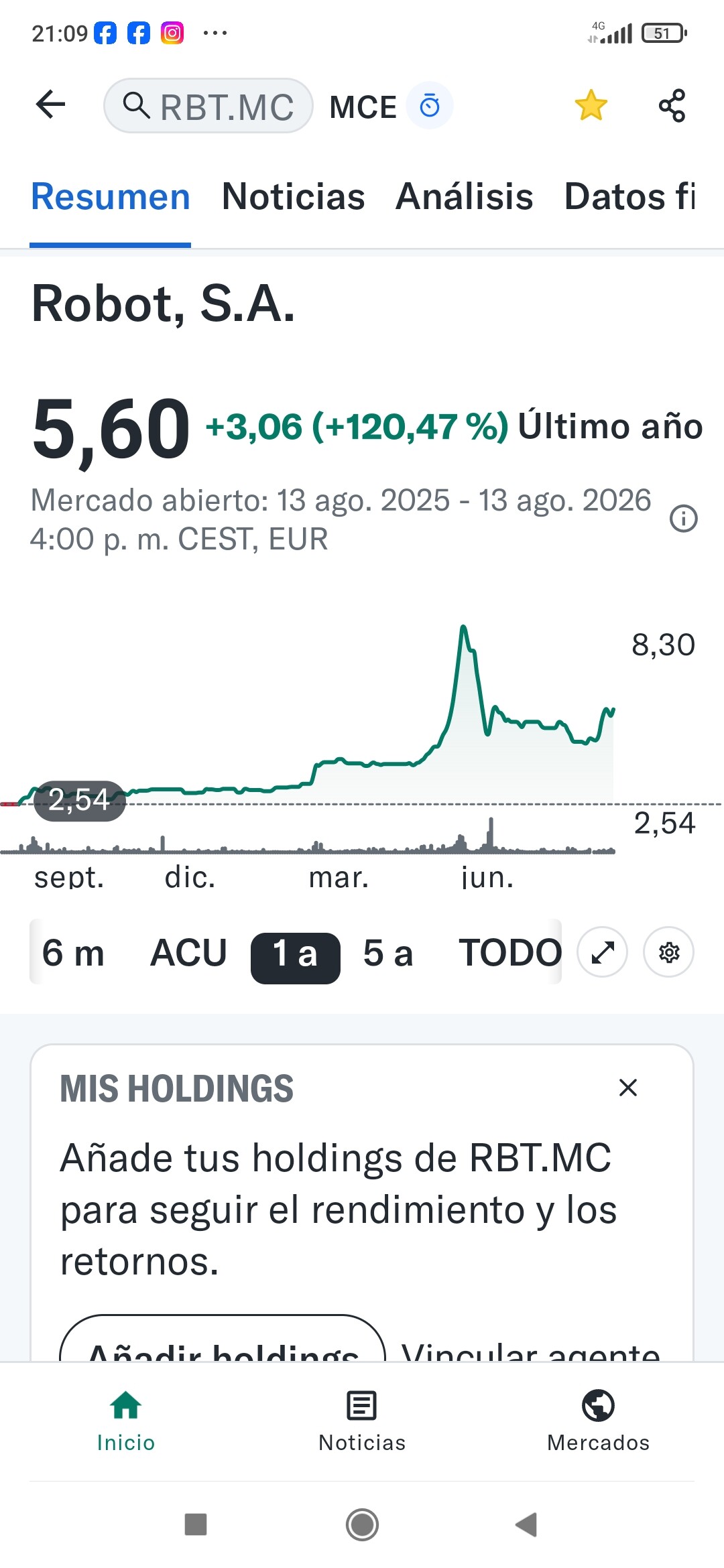Screen dimensions: 724x1568
Task: Open the RBT.MC search field
Action: click(x=208, y=106)
